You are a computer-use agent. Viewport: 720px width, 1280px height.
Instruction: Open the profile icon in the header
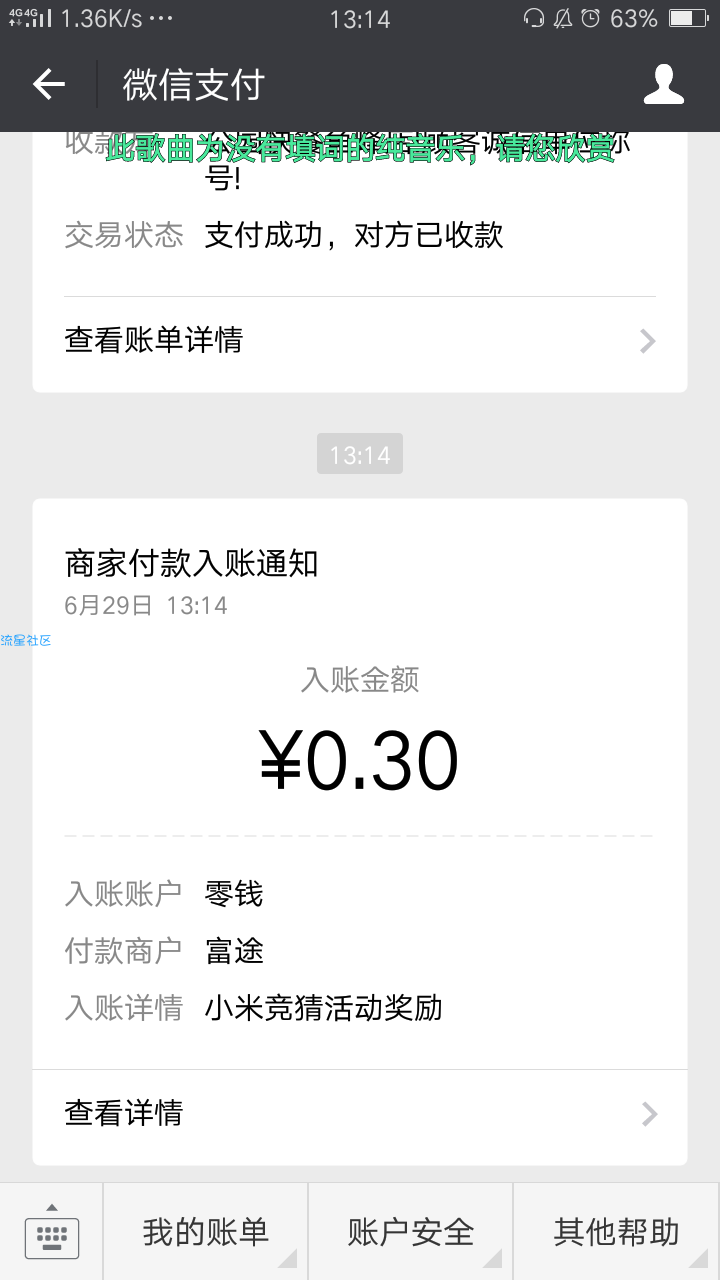(x=663, y=85)
